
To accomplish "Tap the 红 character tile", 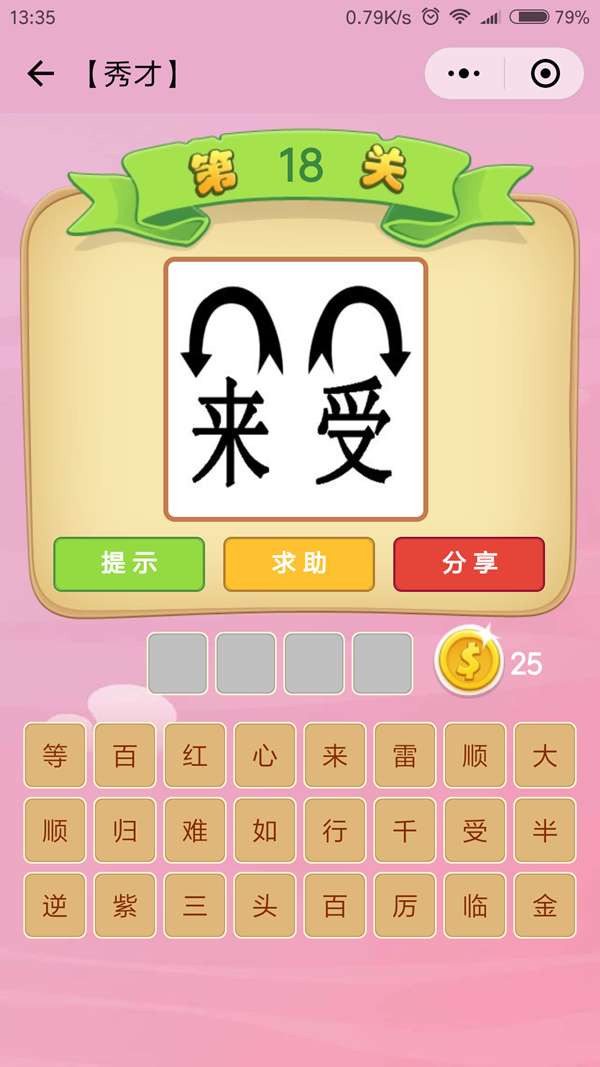I will click(x=195, y=755).
